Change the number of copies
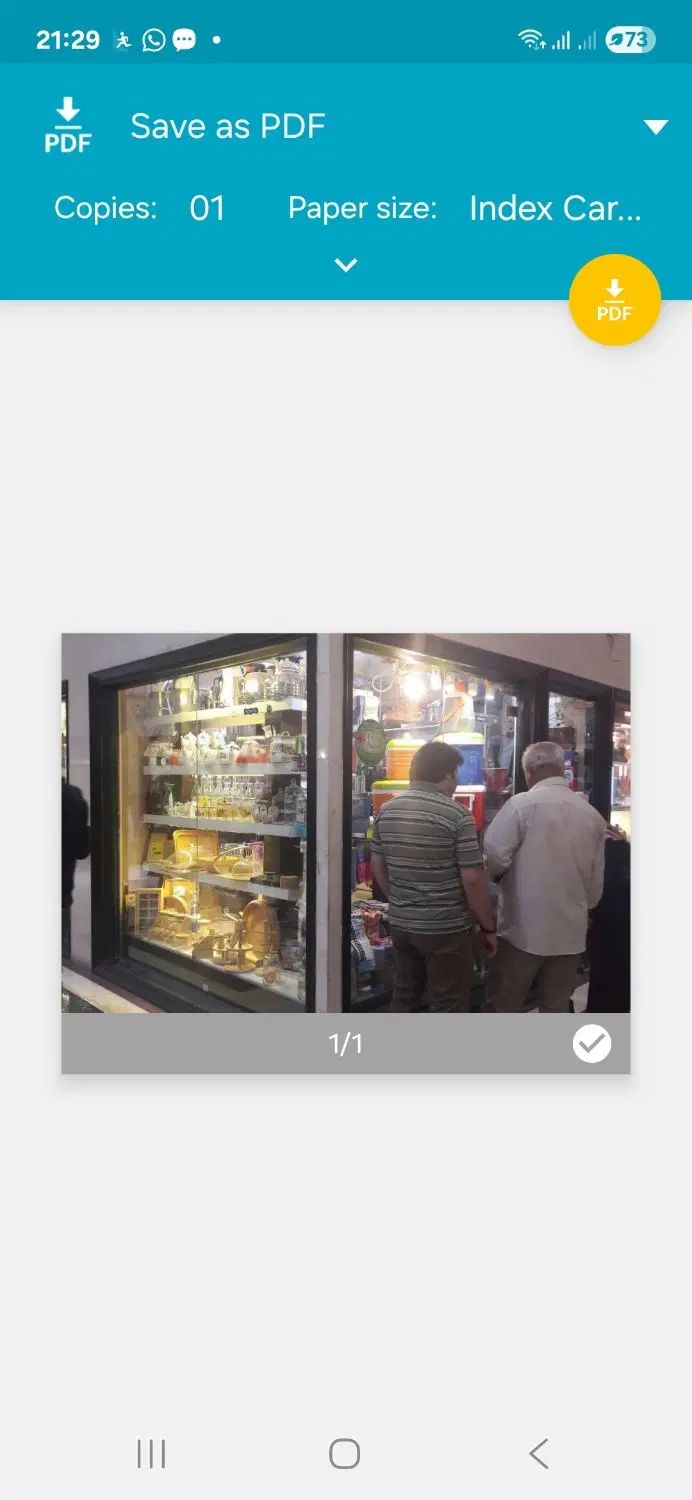Image resolution: width=692 pixels, height=1500 pixels. [207, 208]
